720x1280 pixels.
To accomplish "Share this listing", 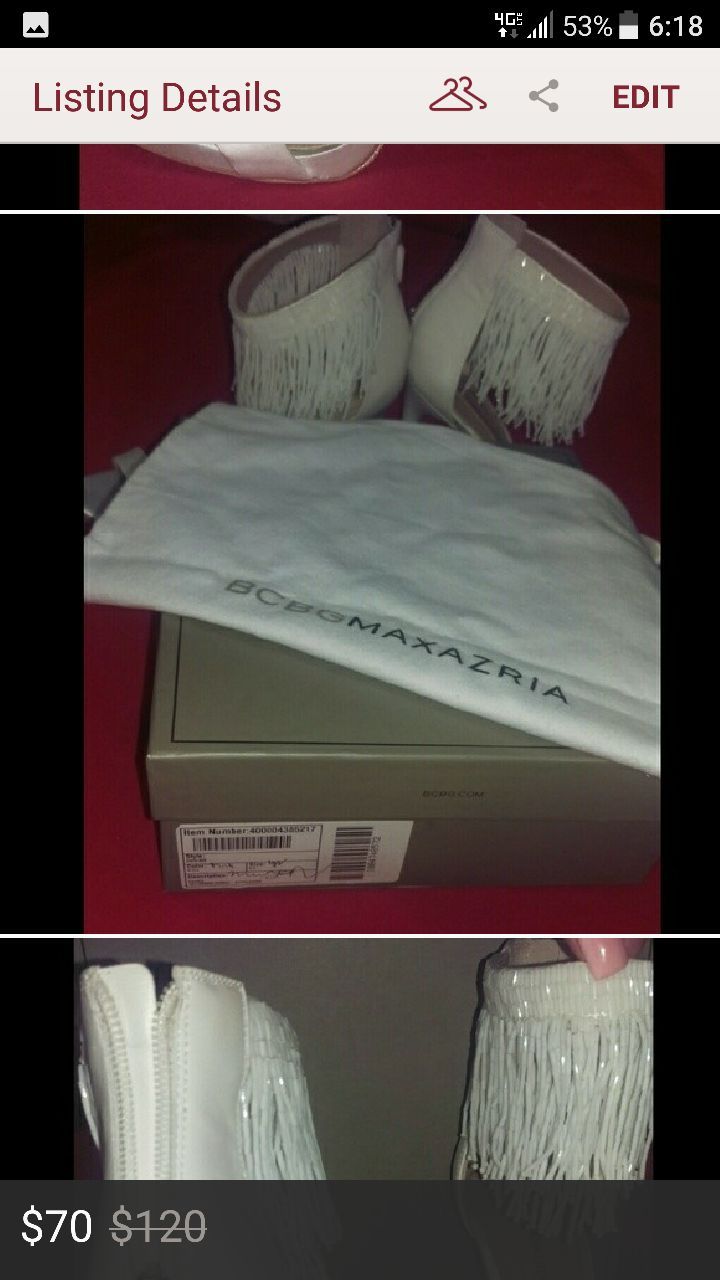I will point(544,97).
